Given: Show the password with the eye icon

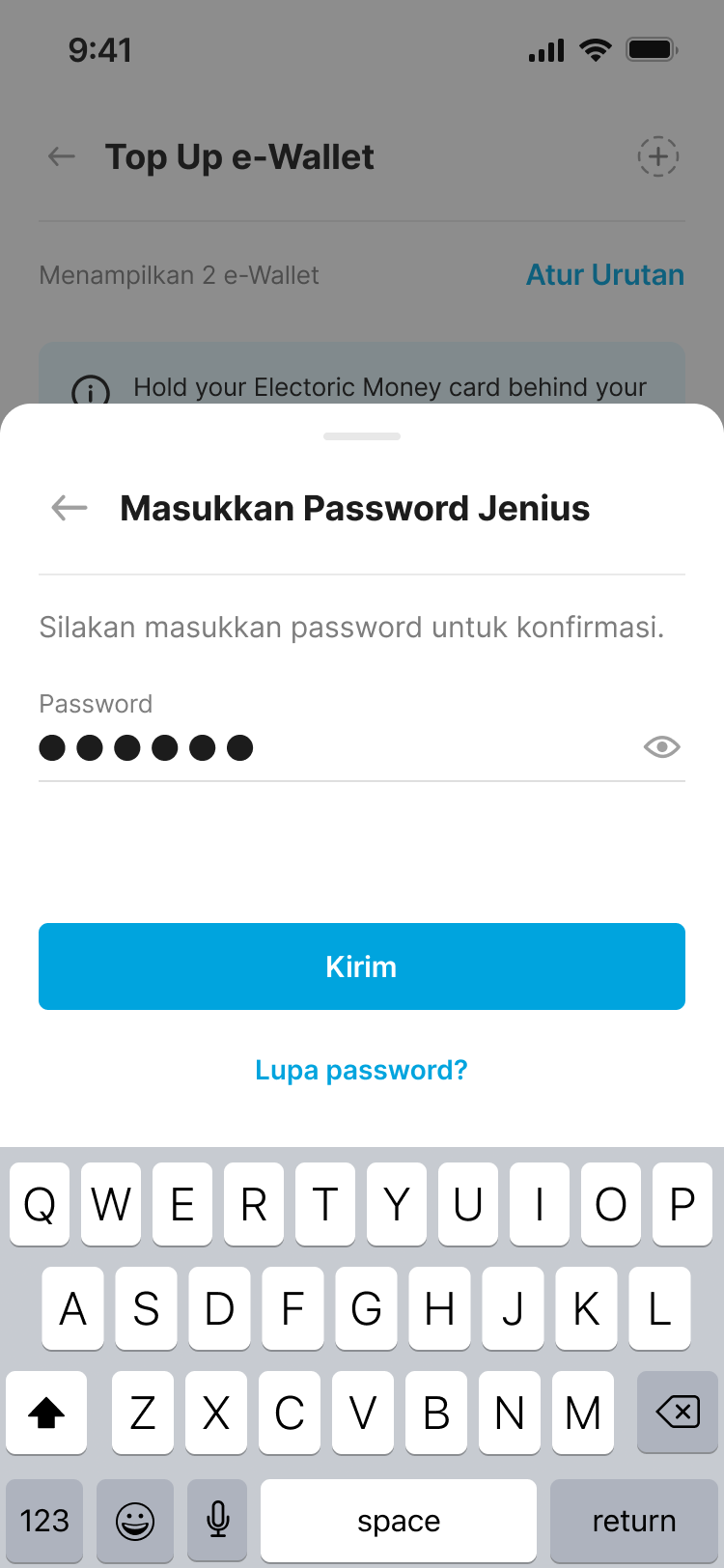Looking at the screenshot, I should (x=661, y=747).
